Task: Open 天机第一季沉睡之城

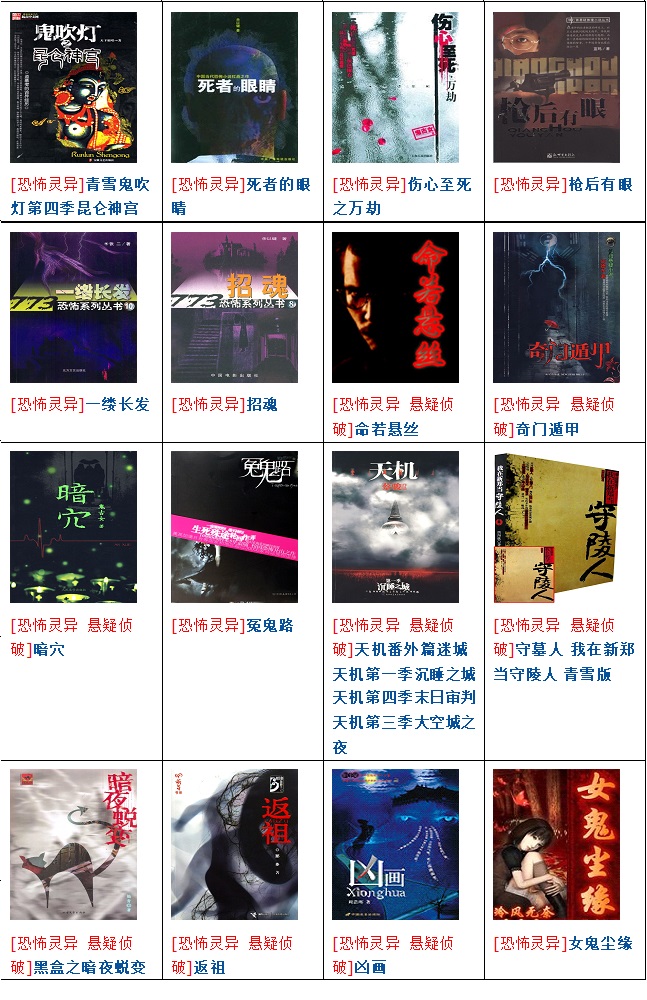Action: (404, 674)
